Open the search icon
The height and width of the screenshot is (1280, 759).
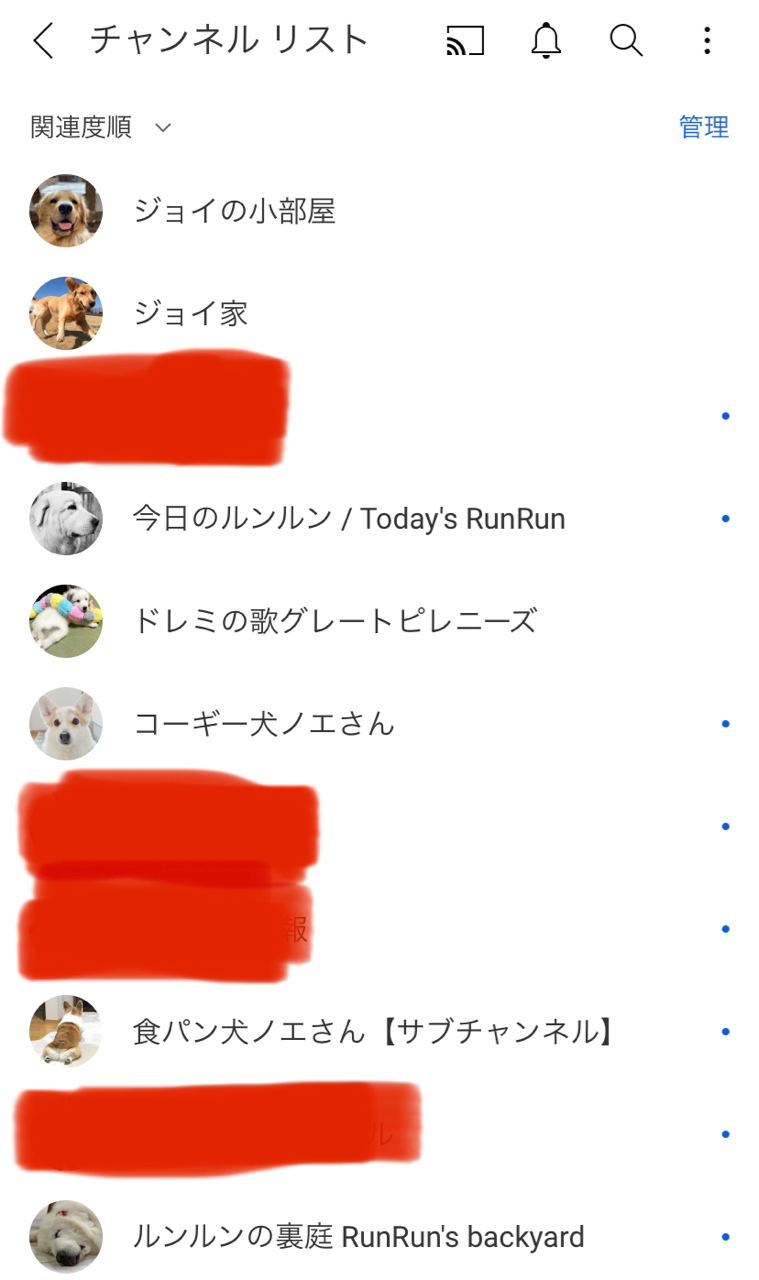626,41
